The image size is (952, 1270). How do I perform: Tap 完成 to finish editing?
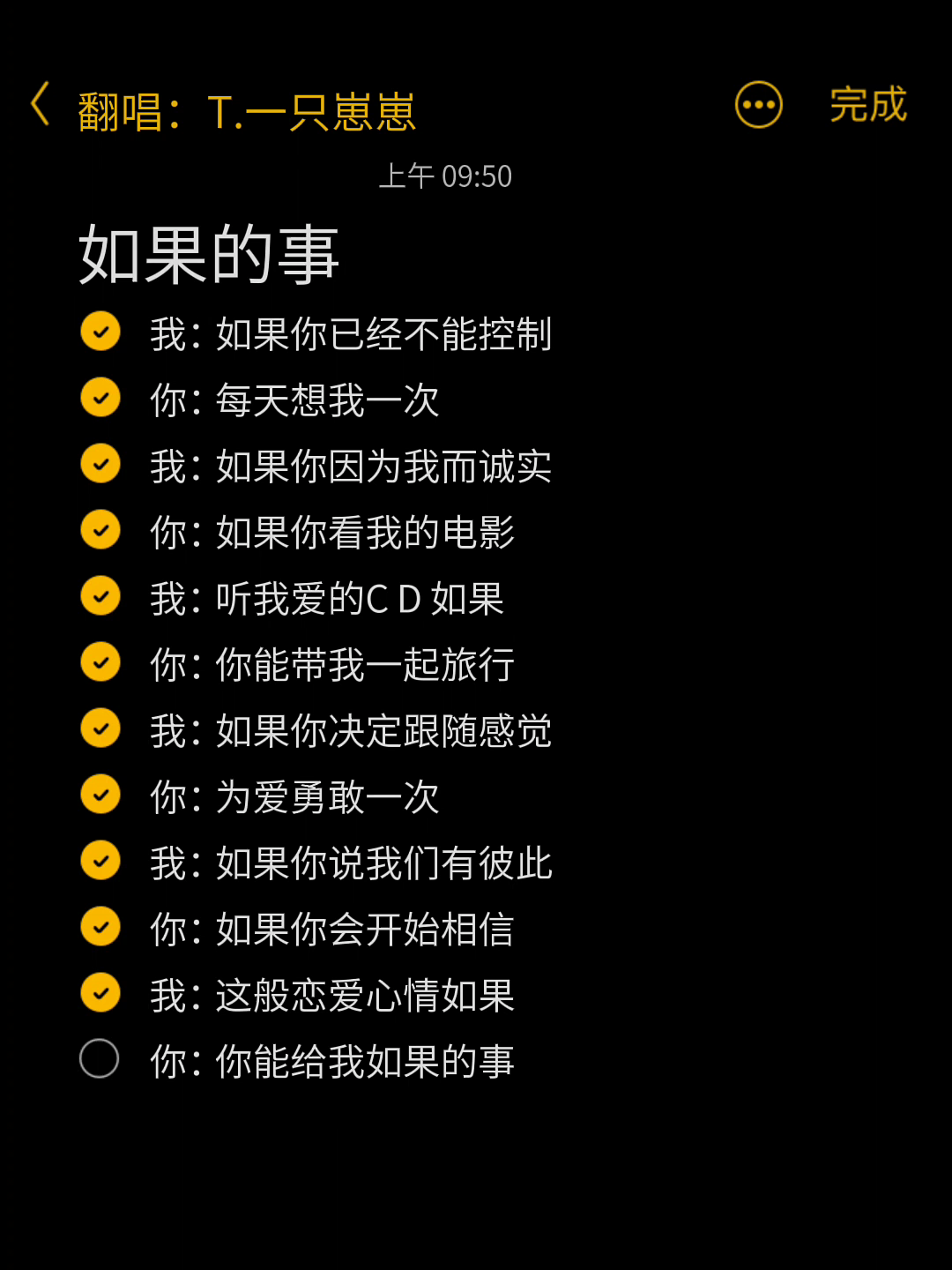click(867, 105)
